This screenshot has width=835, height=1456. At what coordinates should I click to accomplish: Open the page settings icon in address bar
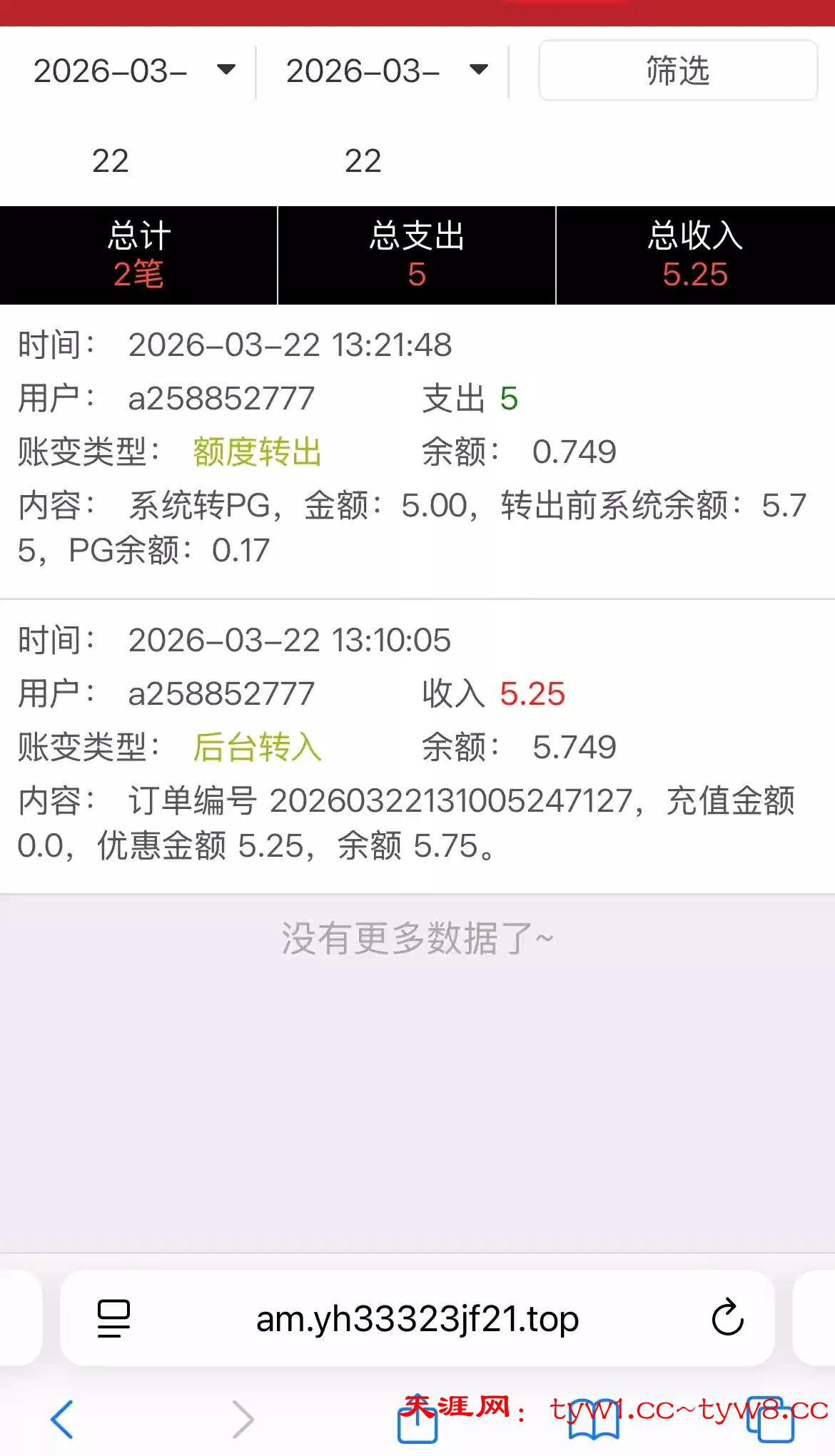click(x=113, y=1318)
